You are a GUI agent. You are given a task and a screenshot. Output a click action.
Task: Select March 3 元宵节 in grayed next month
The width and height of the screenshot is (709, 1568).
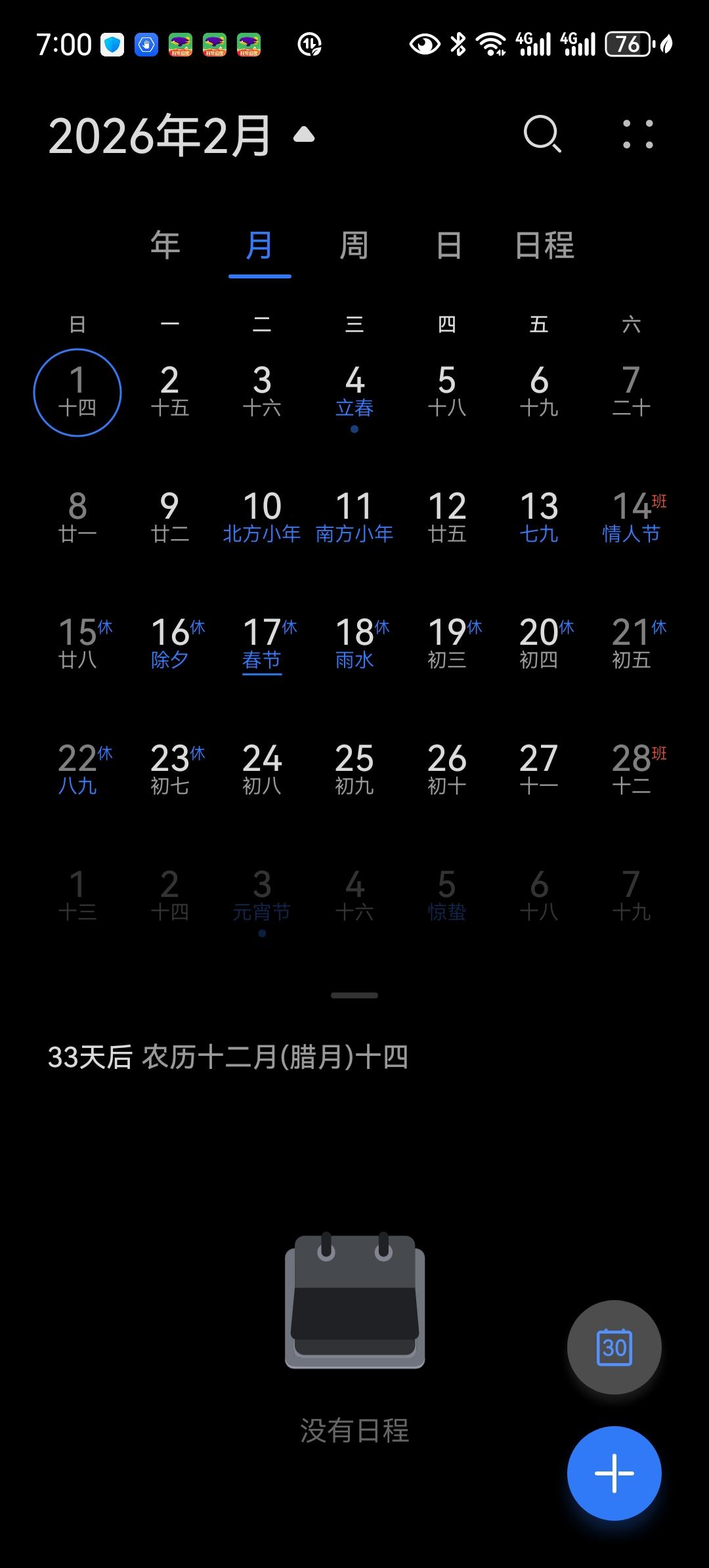tap(262, 898)
